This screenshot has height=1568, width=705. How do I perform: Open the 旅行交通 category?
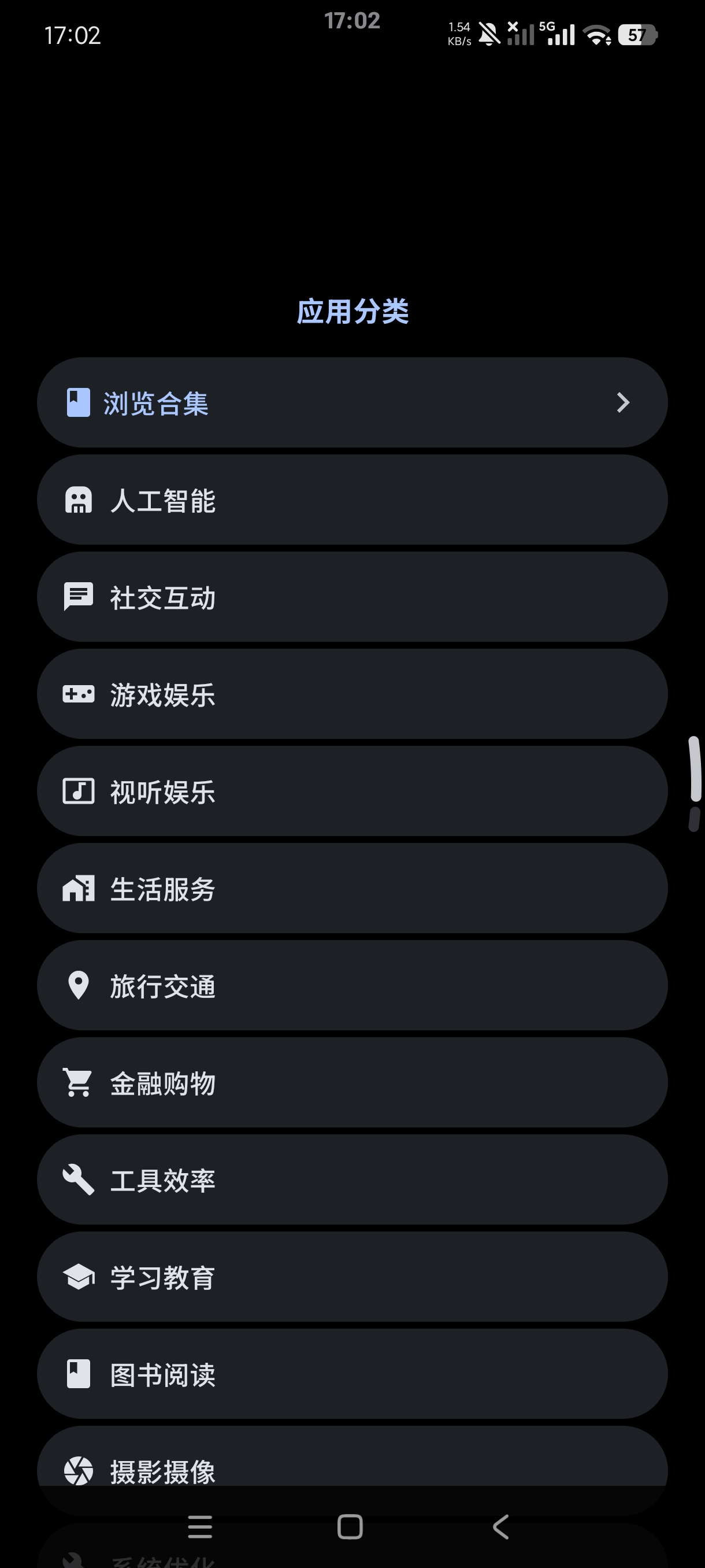click(x=352, y=985)
